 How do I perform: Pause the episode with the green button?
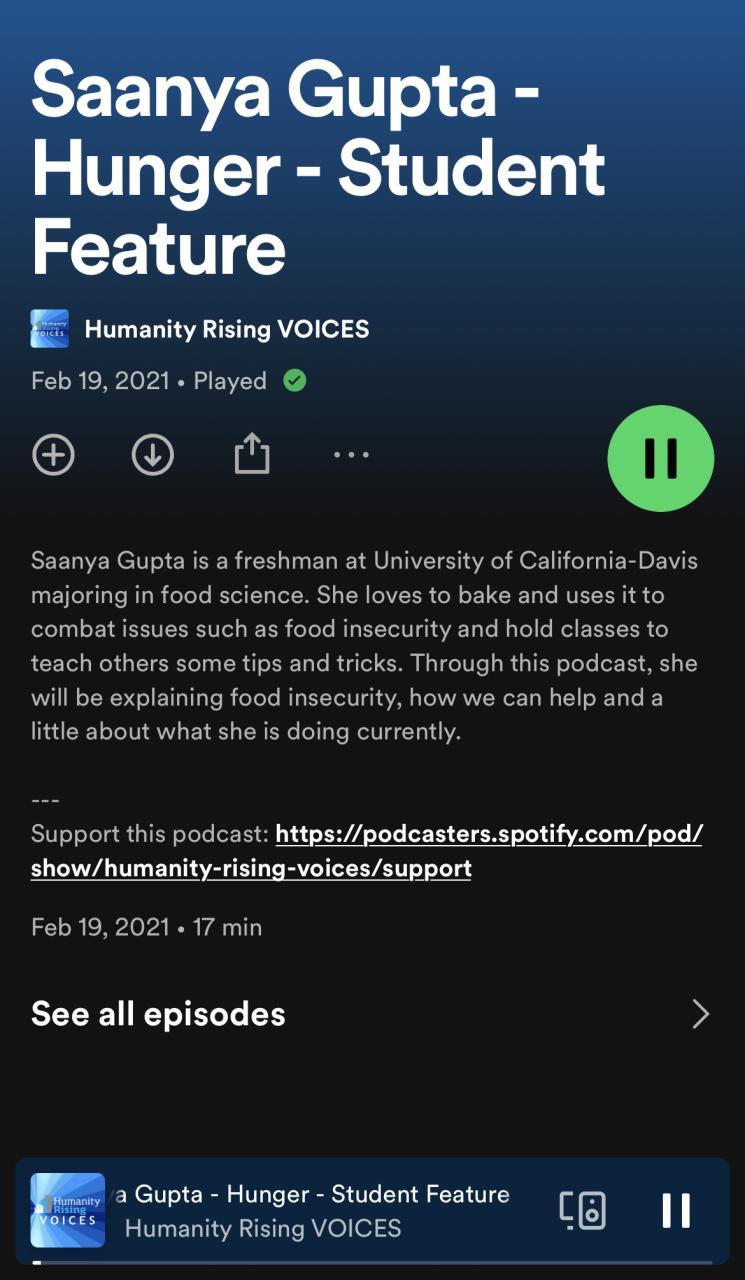point(660,458)
